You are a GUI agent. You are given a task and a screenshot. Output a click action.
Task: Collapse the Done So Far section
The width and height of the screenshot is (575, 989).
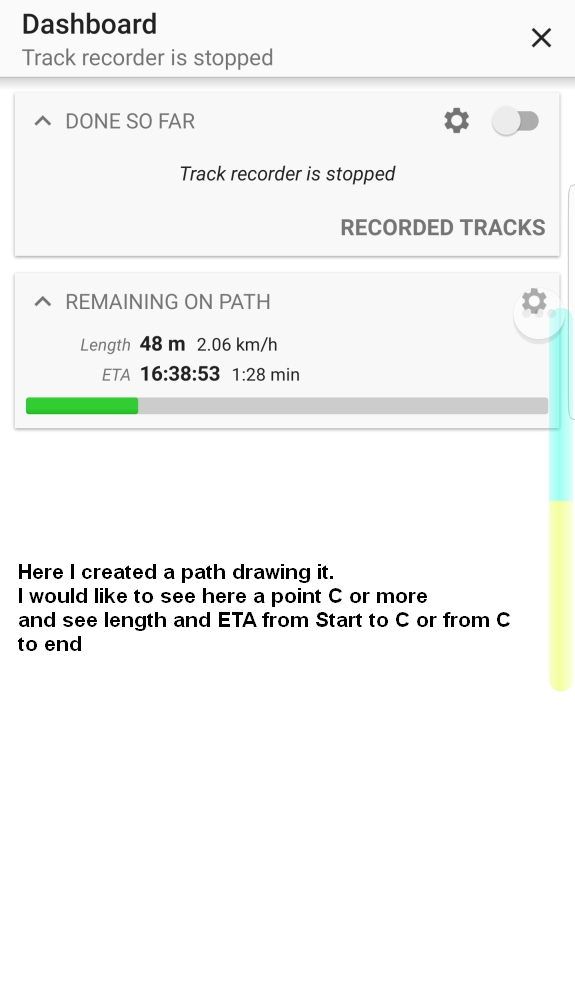coord(42,120)
